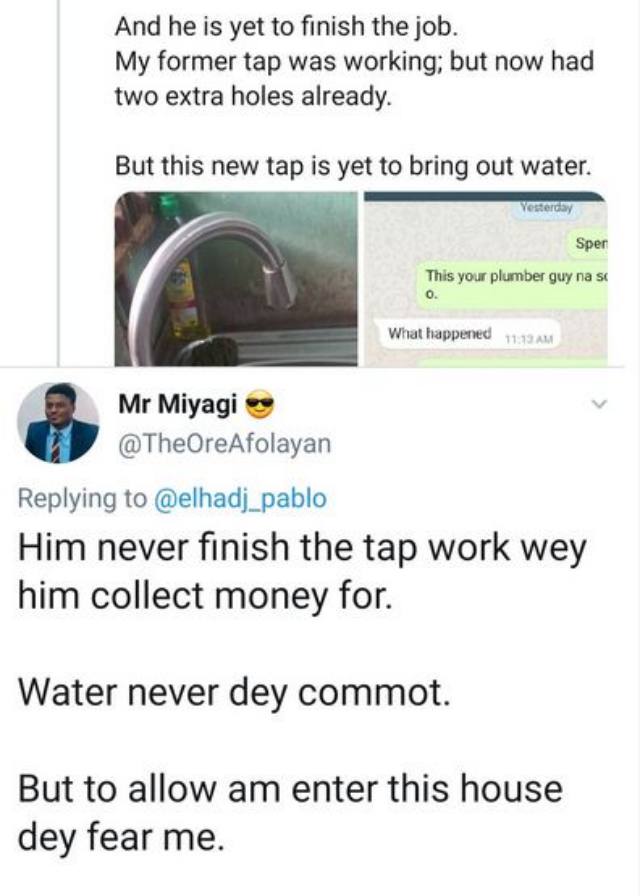This screenshot has width=640, height=896.
Task: Expand the tweet options chevron
Action: [x=600, y=406]
